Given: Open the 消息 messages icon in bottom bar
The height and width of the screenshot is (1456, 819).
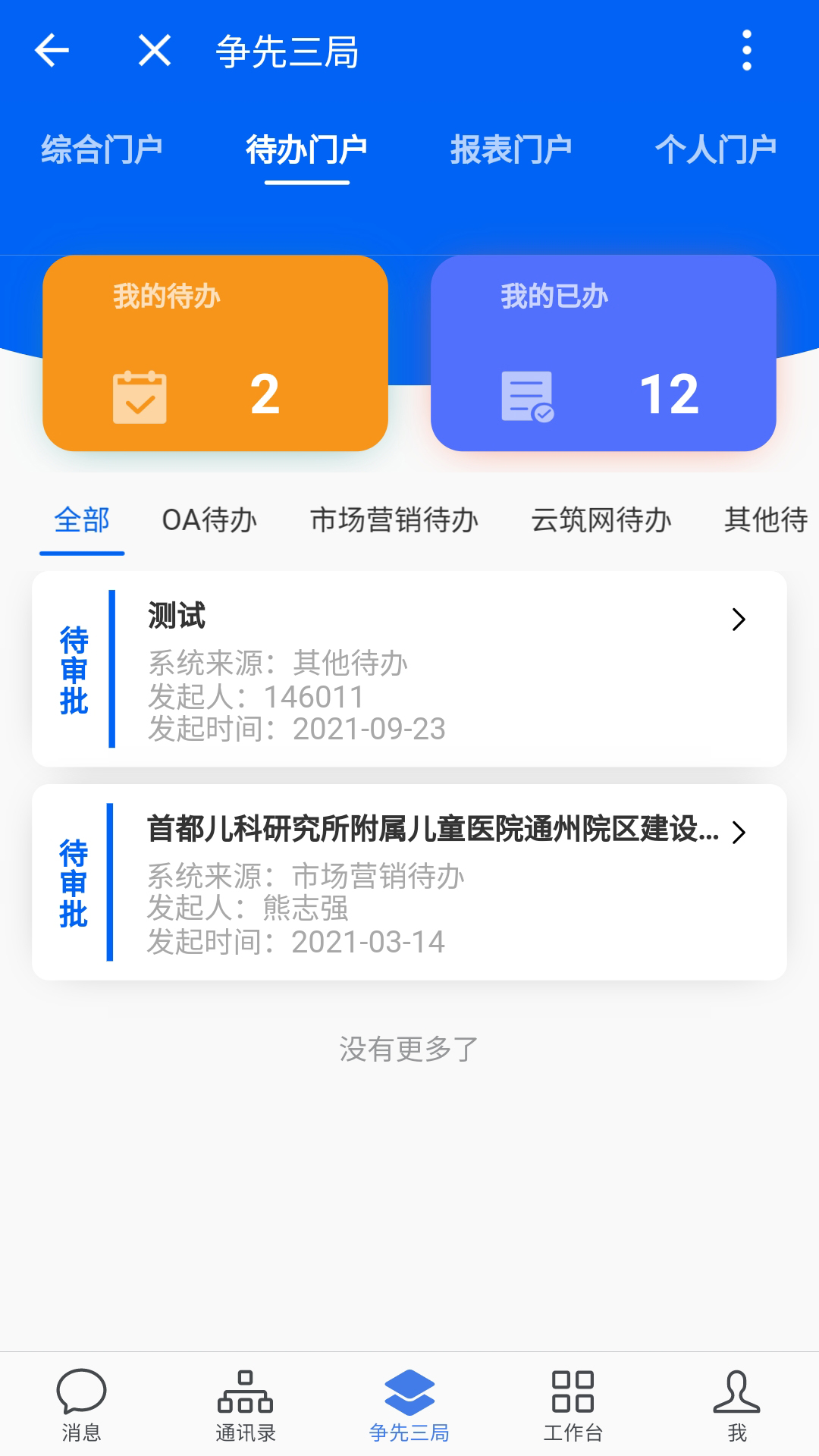Looking at the screenshot, I should pyautogui.click(x=81, y=1404).
